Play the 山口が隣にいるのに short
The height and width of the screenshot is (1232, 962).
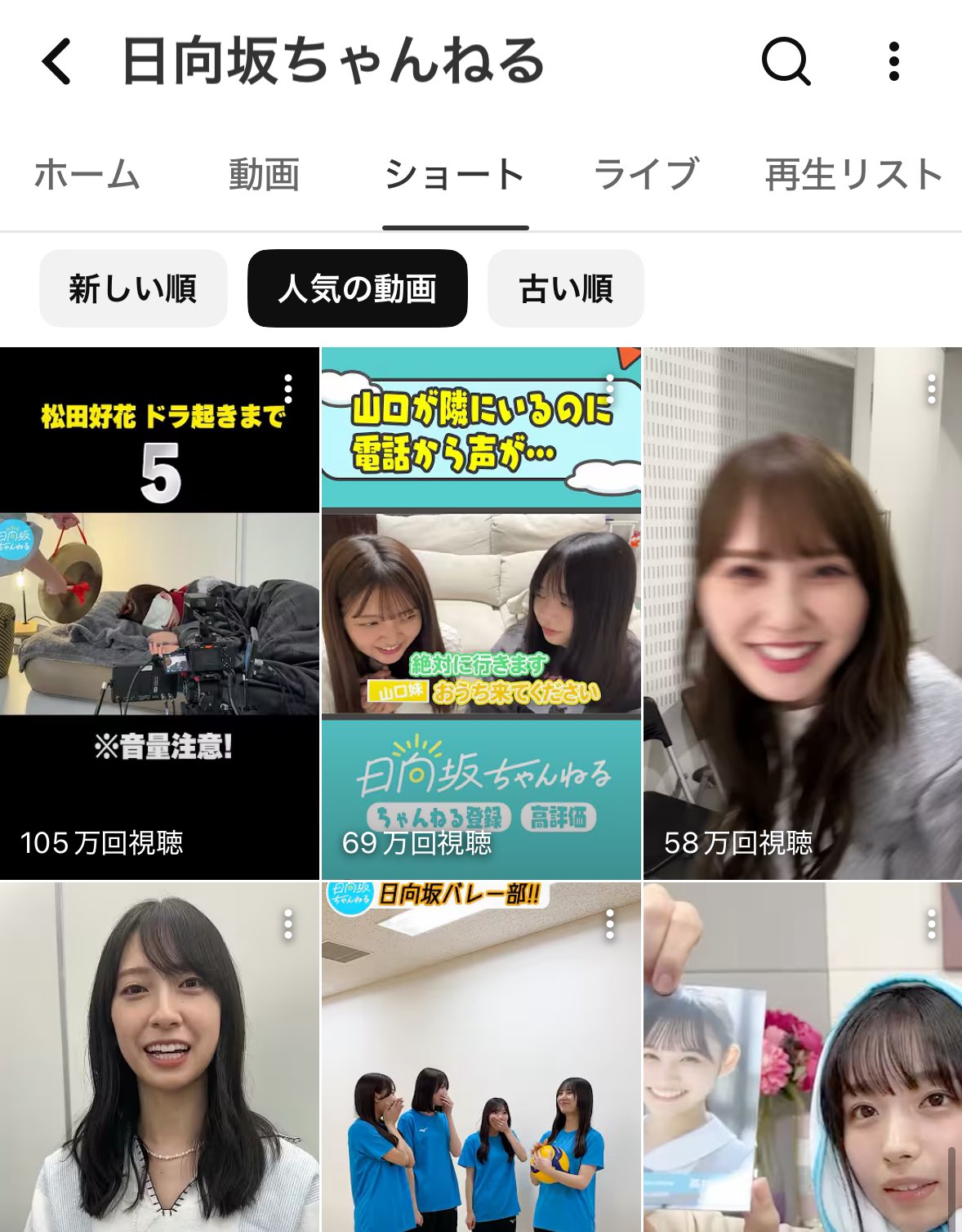tap(481, 613)
